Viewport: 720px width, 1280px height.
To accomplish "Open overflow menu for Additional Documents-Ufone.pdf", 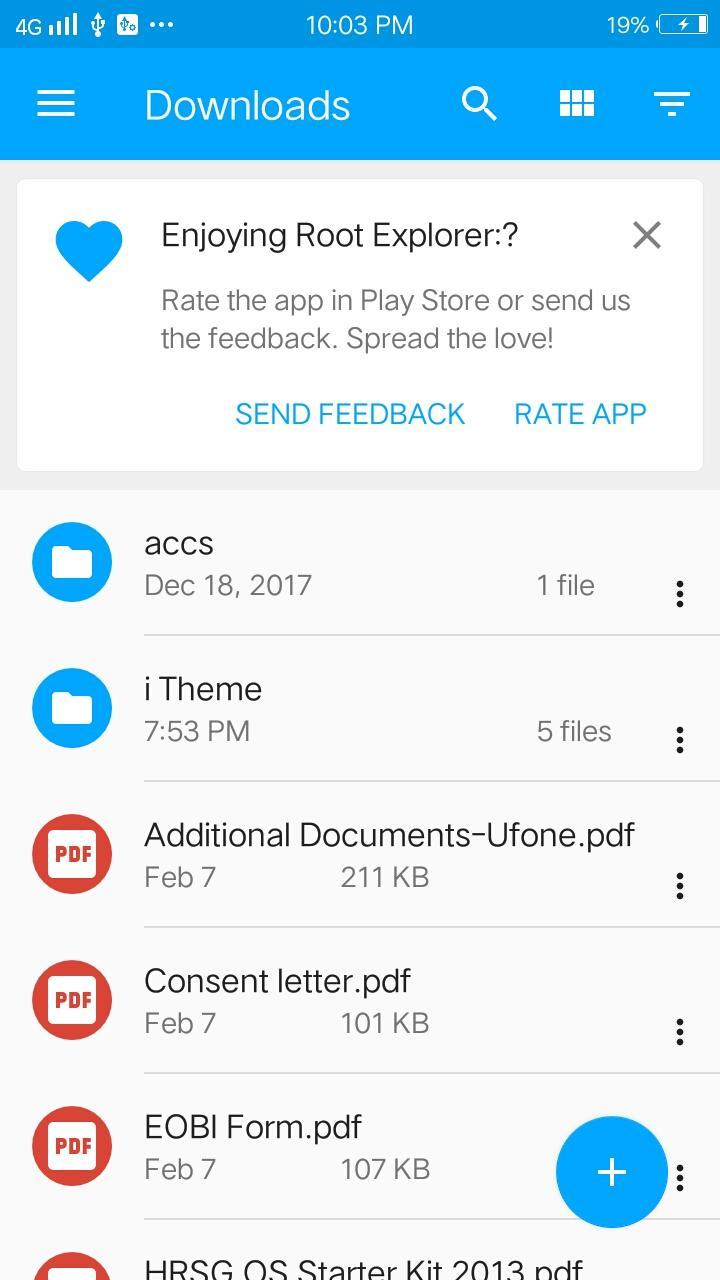I will tap(680, 886).
